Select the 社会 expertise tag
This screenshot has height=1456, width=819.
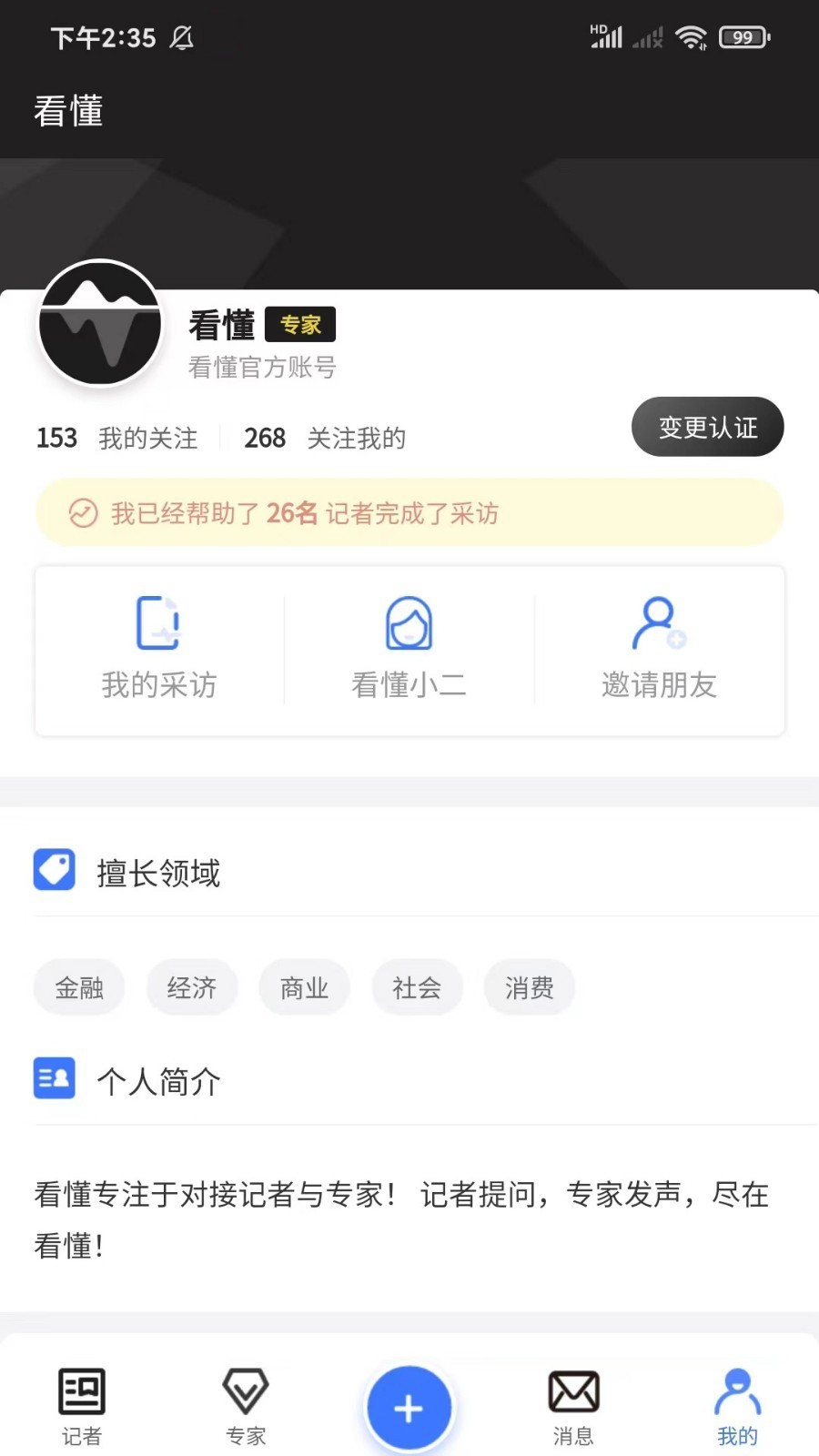417,987
